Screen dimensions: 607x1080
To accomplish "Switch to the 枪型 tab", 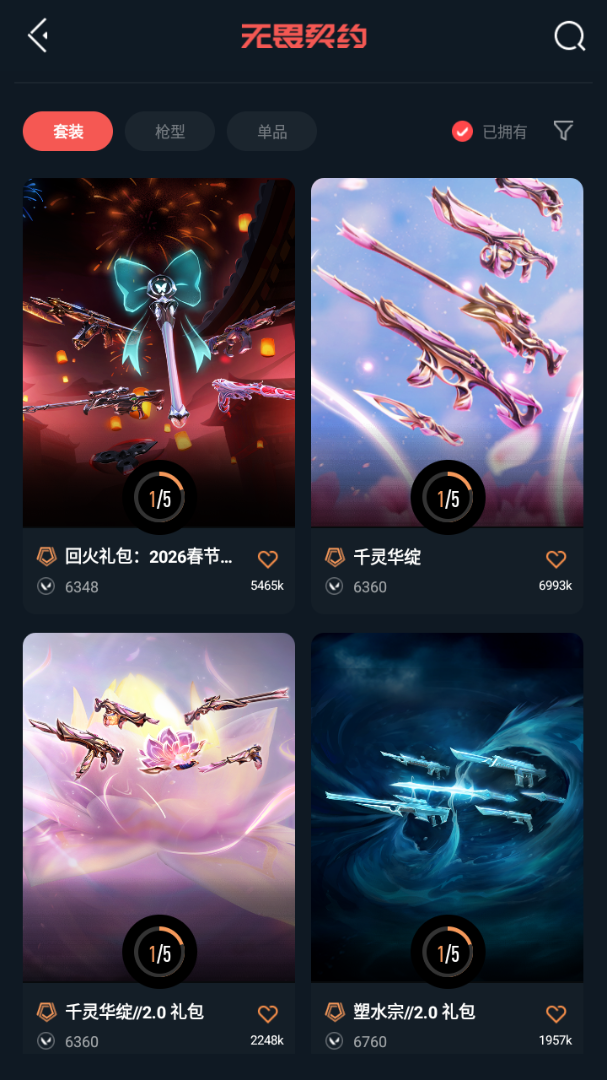I will (x=169, y=131).
